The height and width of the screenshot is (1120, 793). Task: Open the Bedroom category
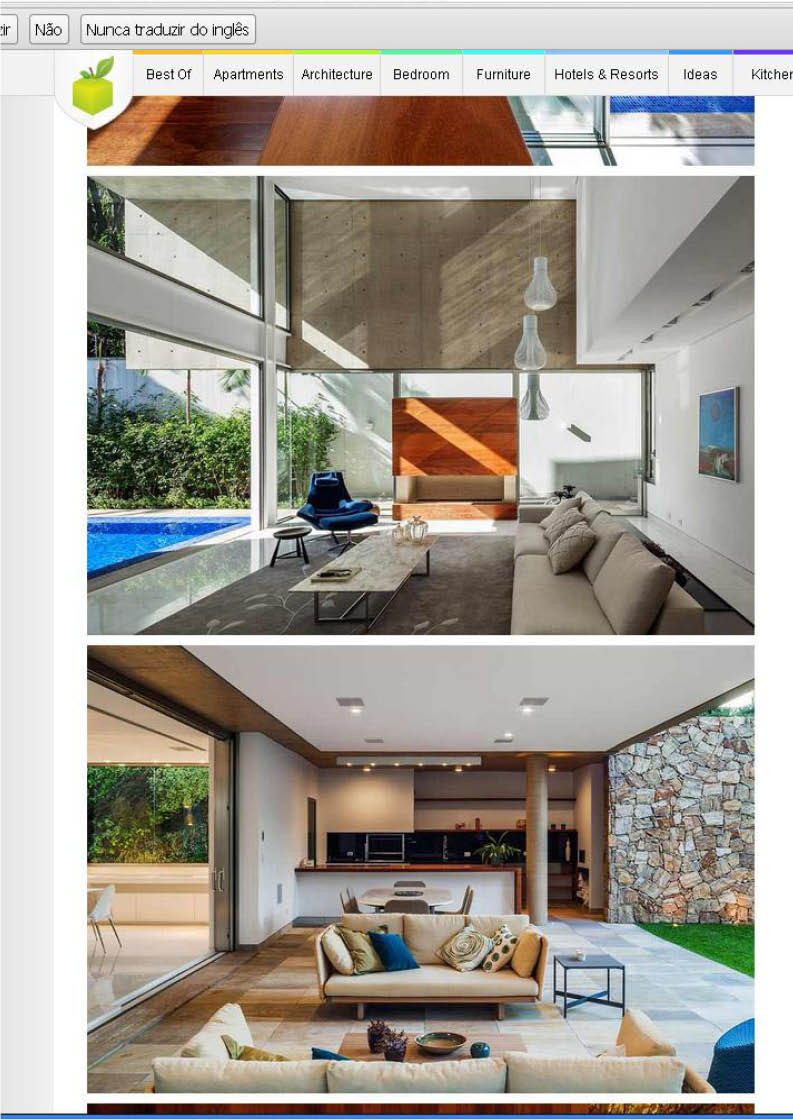point(421,74)
